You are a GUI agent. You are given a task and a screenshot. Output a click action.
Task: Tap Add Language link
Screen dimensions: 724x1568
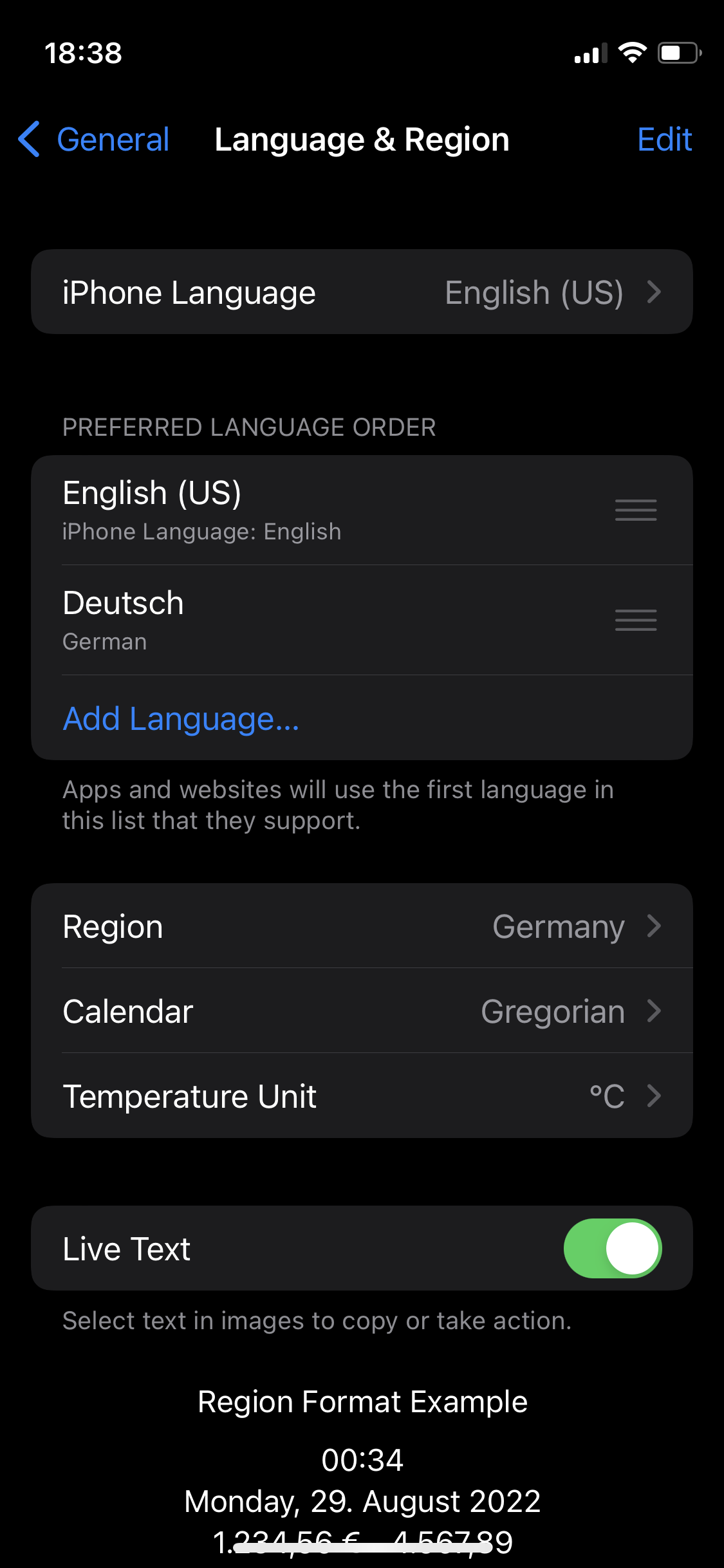(x=181, y=719)
